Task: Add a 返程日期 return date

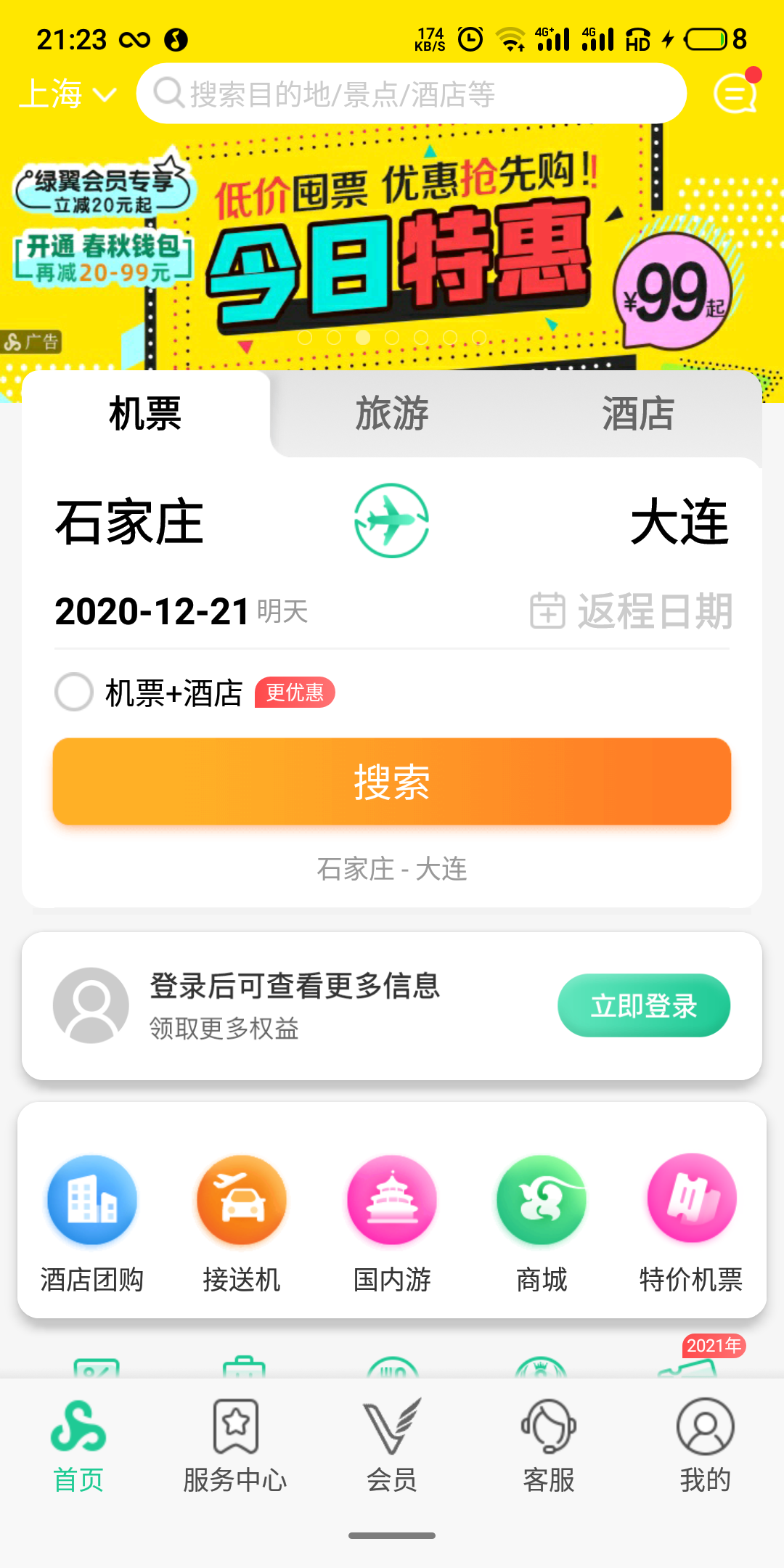Action: [632, 611]
